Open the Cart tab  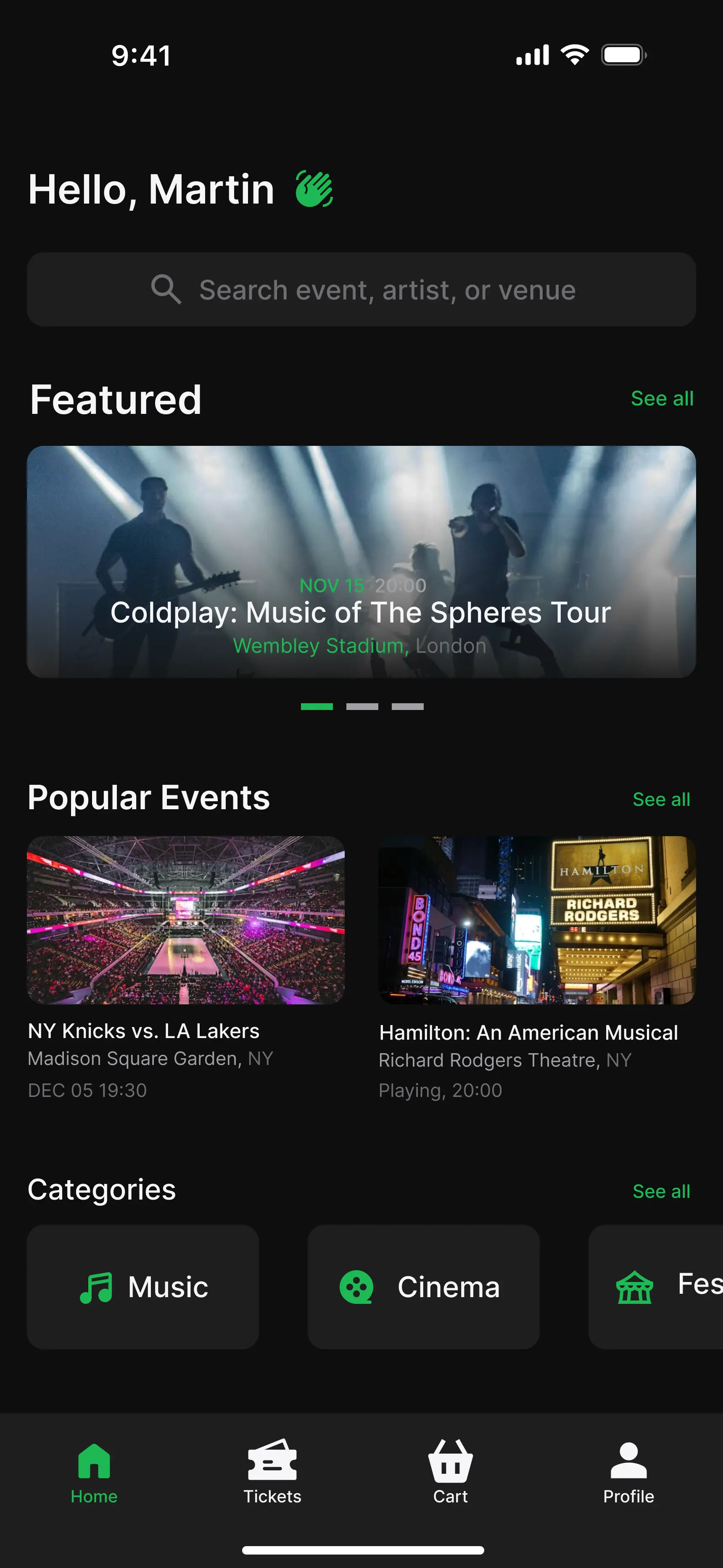tap(450, 1471)
